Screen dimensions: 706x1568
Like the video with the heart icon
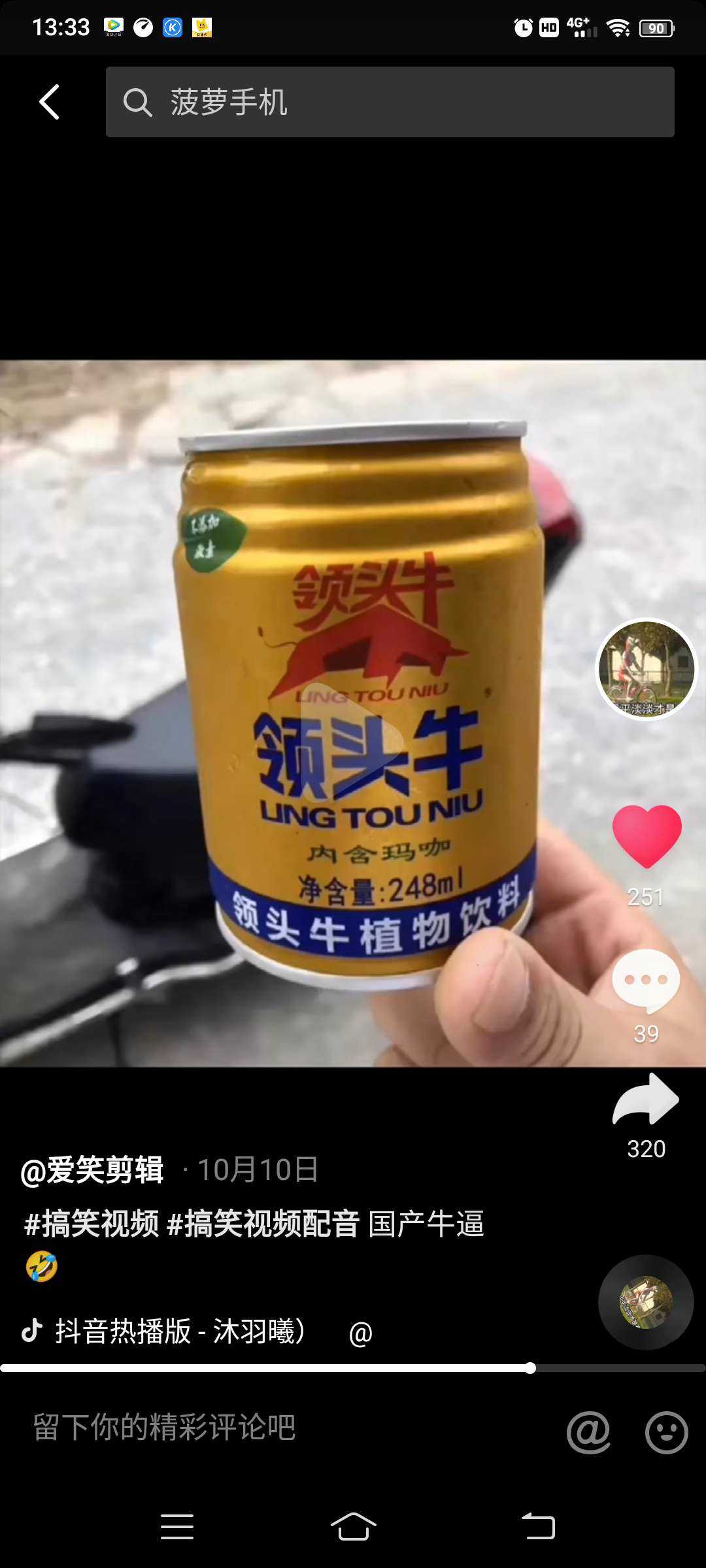point(647,836)
